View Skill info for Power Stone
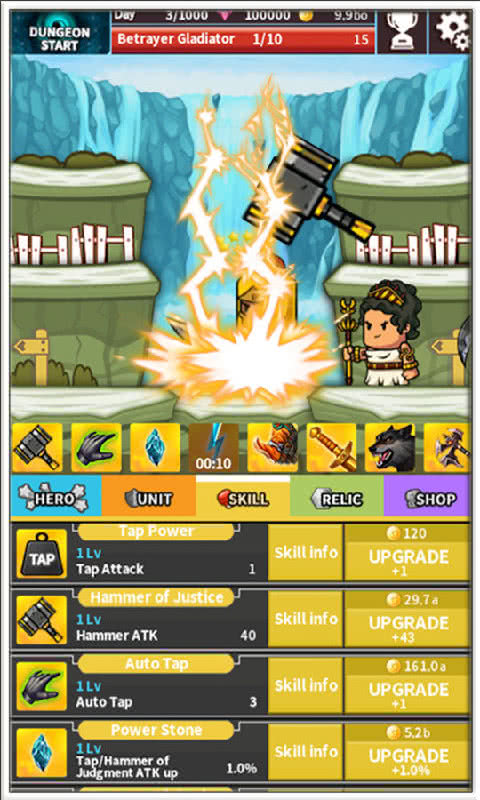 [306, 752]
